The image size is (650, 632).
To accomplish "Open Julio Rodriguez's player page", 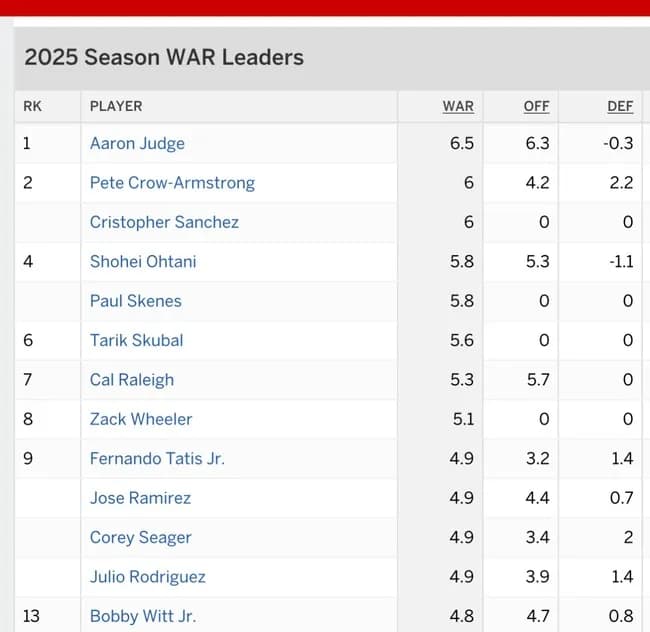I will [148, 577].
